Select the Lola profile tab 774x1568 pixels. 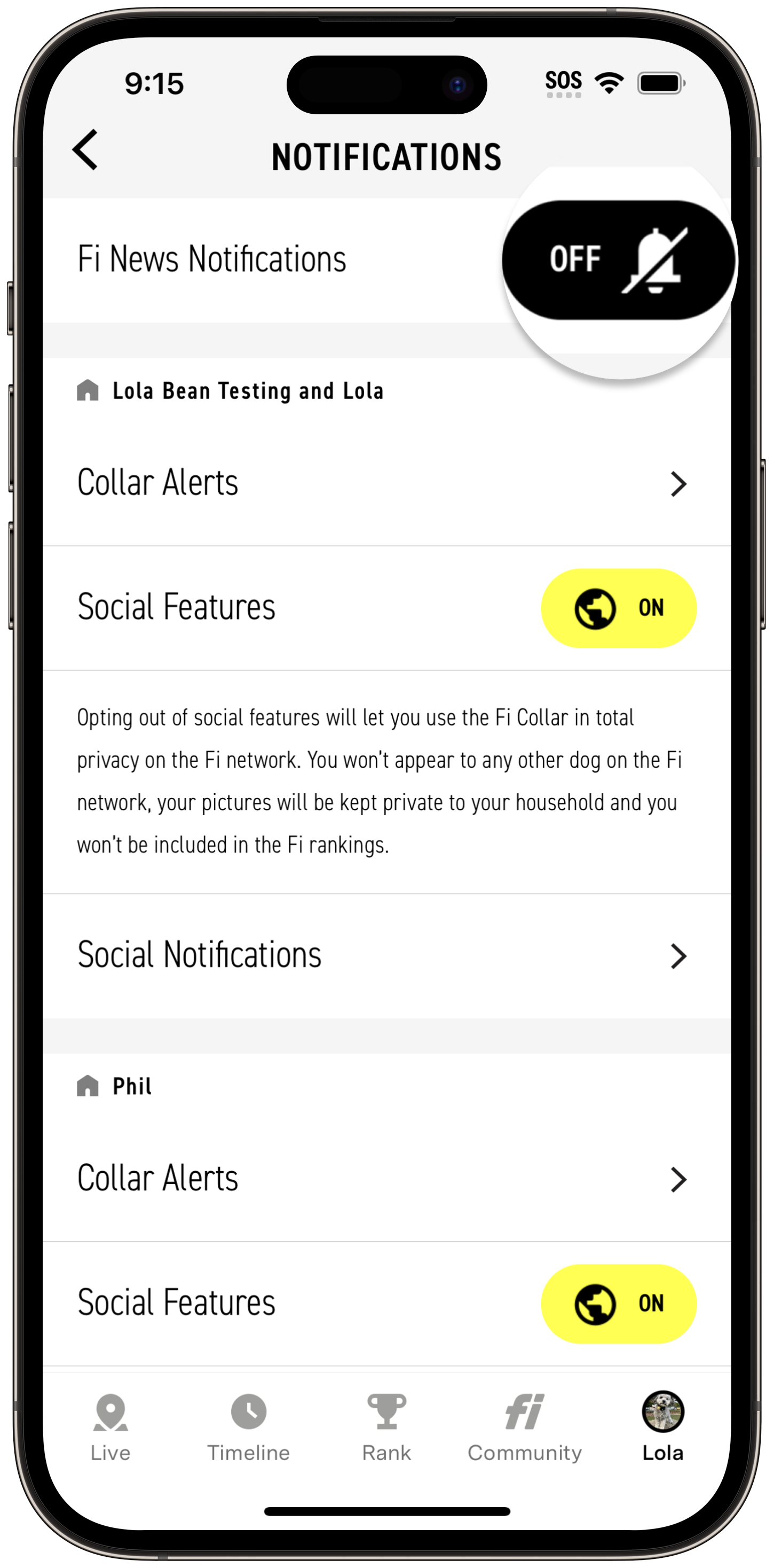coord(662,1428)
